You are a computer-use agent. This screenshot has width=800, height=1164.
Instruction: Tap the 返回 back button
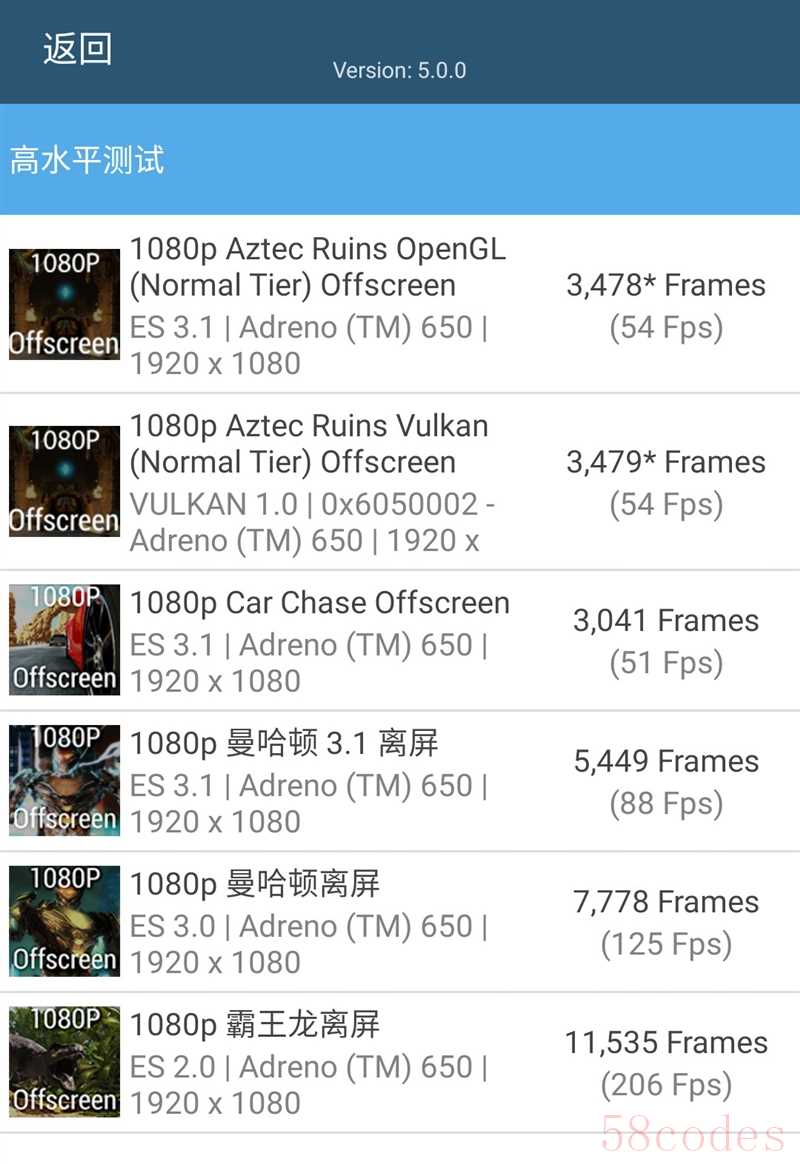77,49
